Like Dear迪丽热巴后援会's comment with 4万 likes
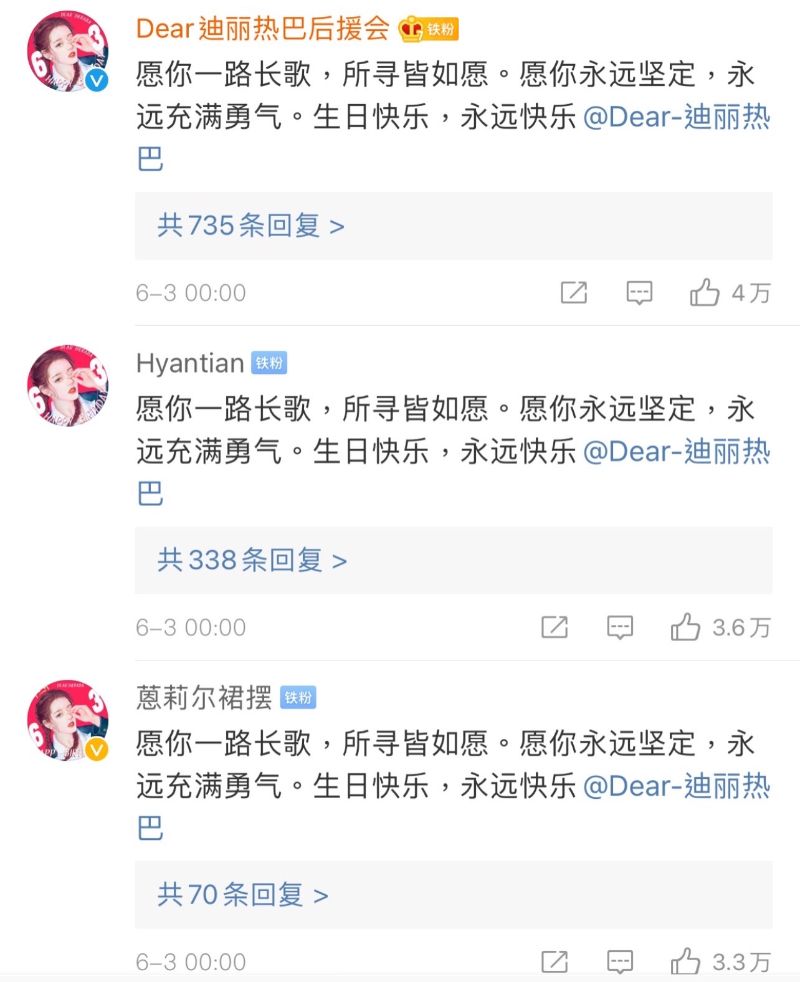800x982 pixels. point(705,293)
